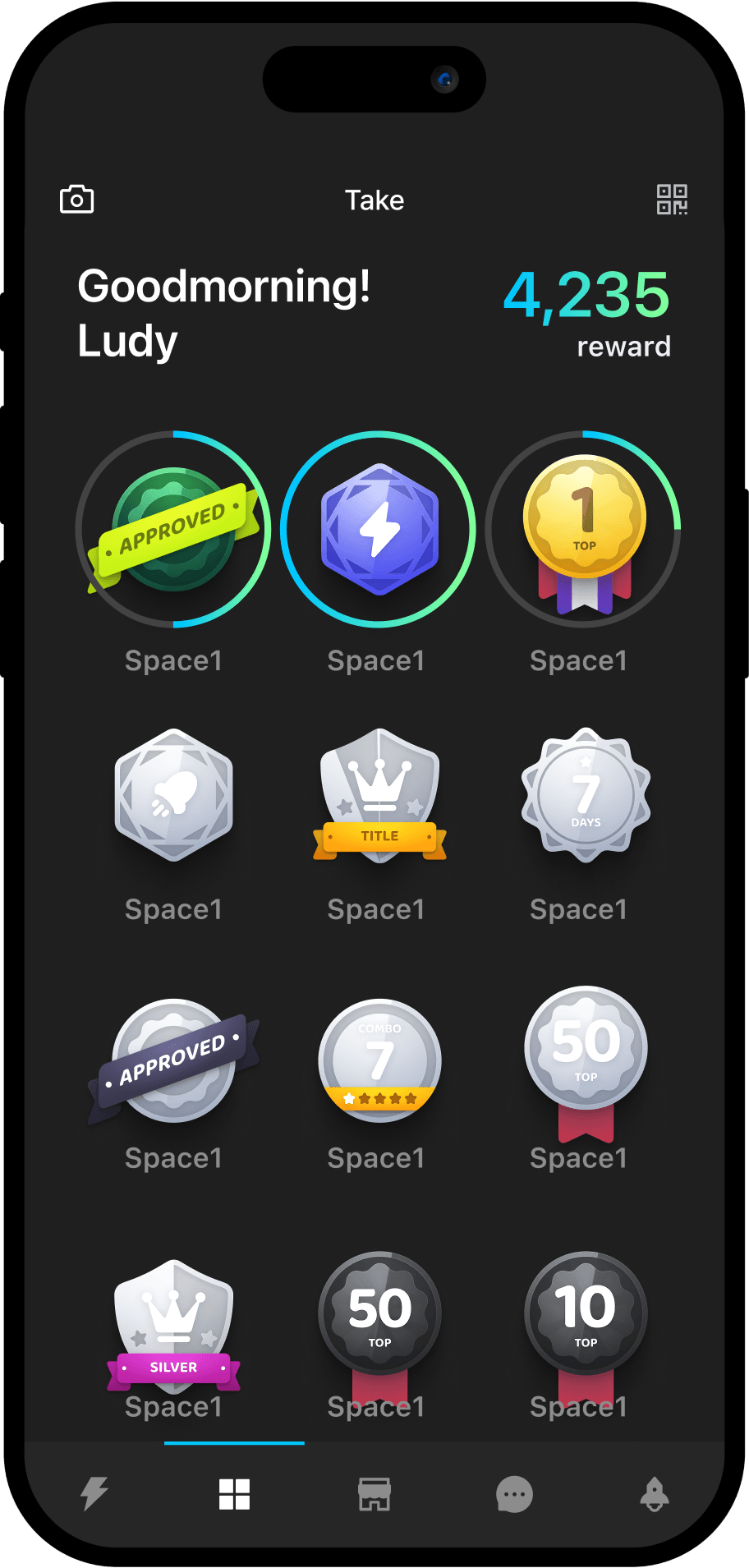The height and width of the screenshot is (1568, 749).
Task: Tap the silver rocket hexagon badge
Action: tap(173, 794)
